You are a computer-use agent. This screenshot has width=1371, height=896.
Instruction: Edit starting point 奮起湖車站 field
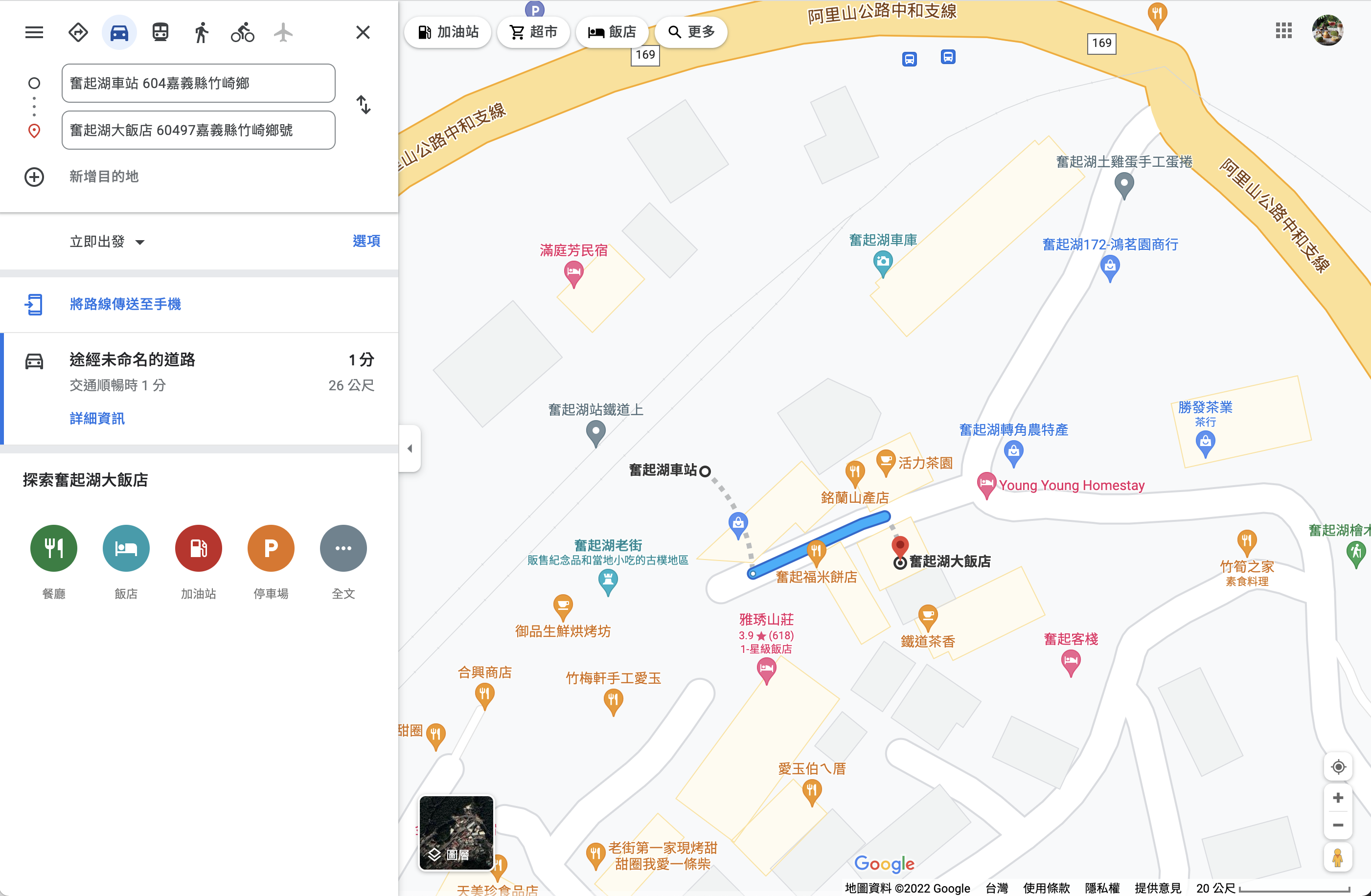pyautogui.click(x=198, y=83)
